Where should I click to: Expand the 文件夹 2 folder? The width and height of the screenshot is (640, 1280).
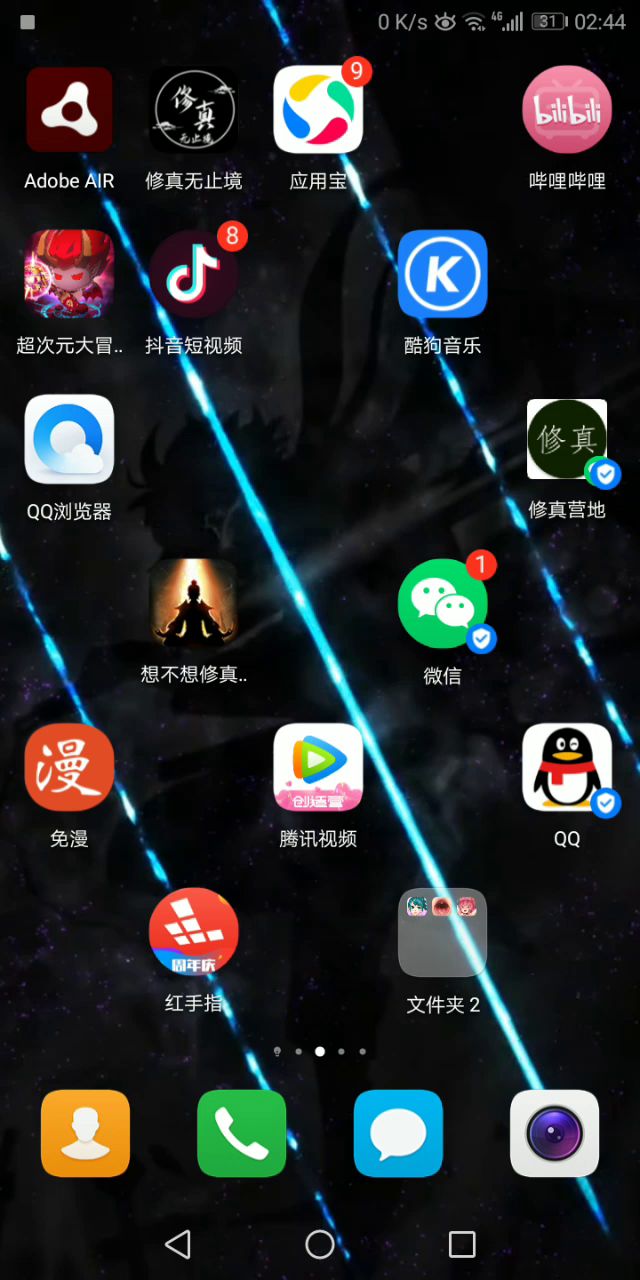(442, 932)
